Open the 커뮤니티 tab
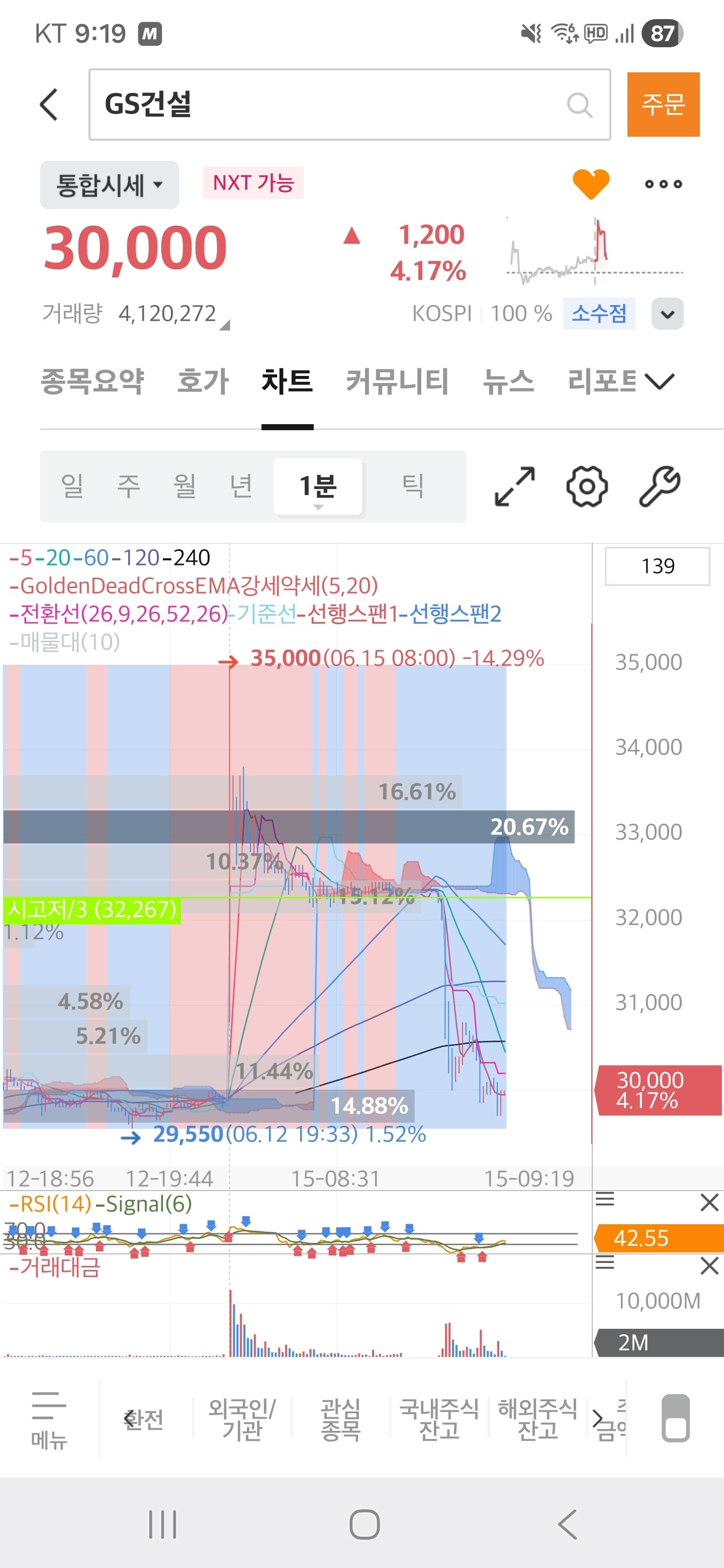Screen dimensions: 724x1568 pyautogui.click(x=397, y=381)
